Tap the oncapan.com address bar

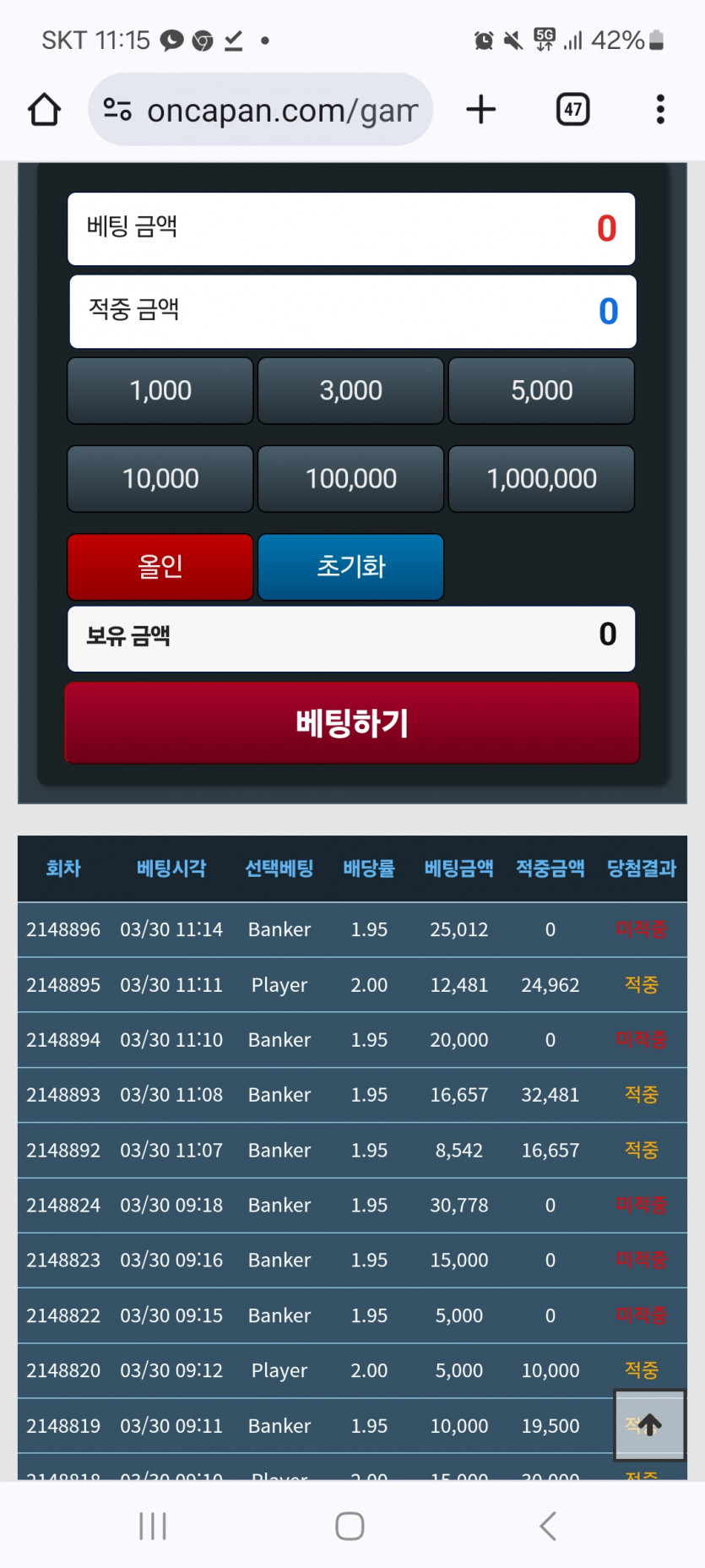pyautogui.click(x=261, y=110)
